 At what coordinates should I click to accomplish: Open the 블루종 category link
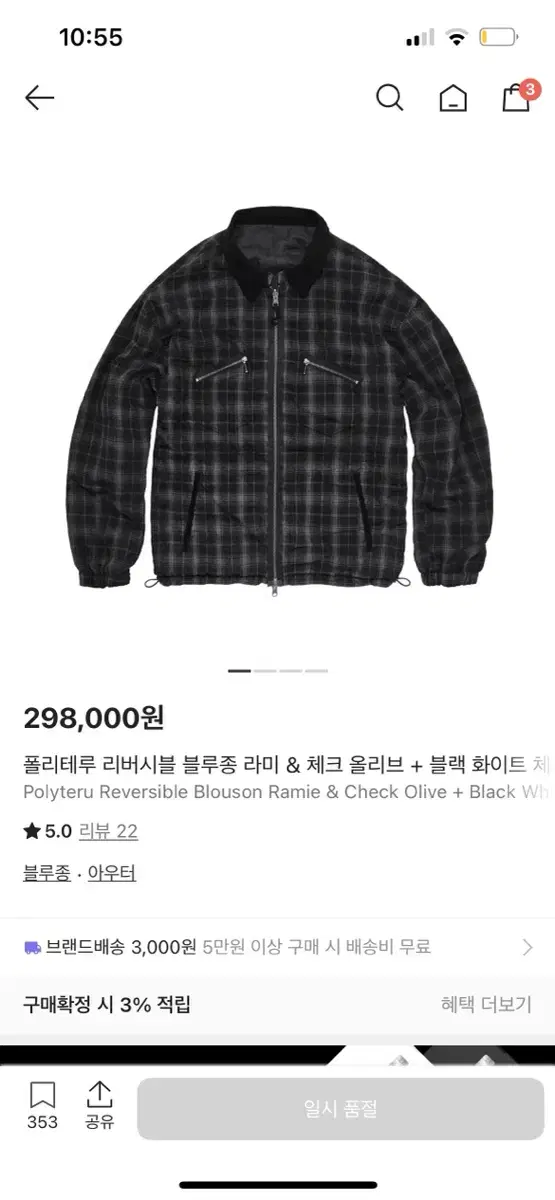click(x=47, y=873)
